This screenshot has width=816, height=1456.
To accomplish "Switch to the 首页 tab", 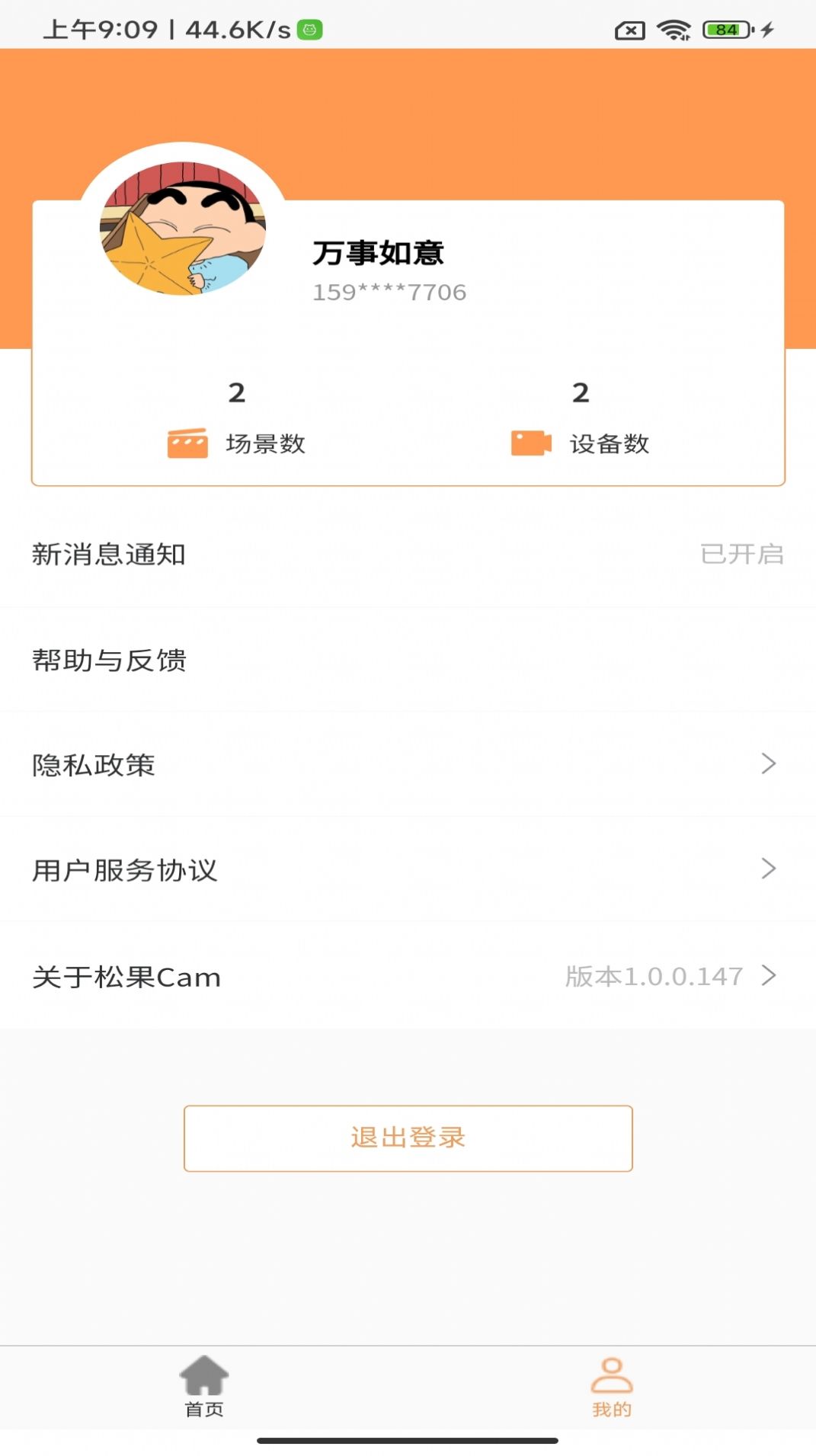I will pos(204,1387).
